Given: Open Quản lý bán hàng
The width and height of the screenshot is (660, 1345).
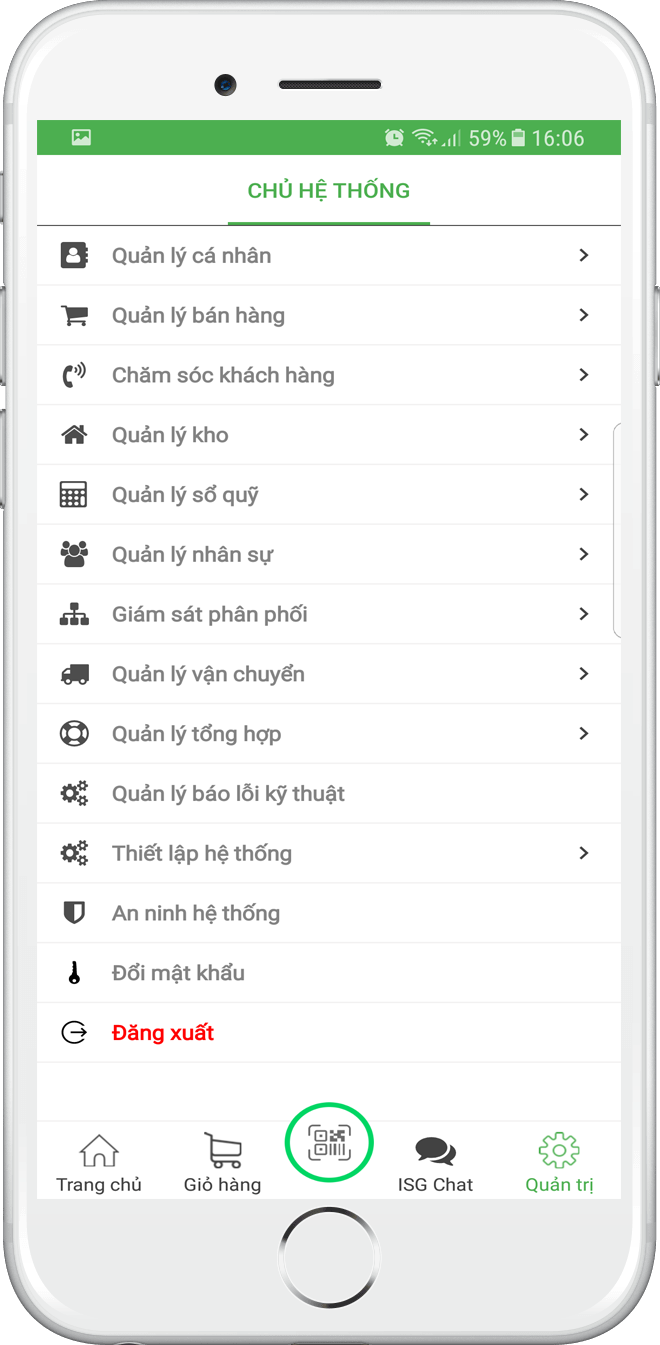Looking at the screenshot, I should pos(198,315).
